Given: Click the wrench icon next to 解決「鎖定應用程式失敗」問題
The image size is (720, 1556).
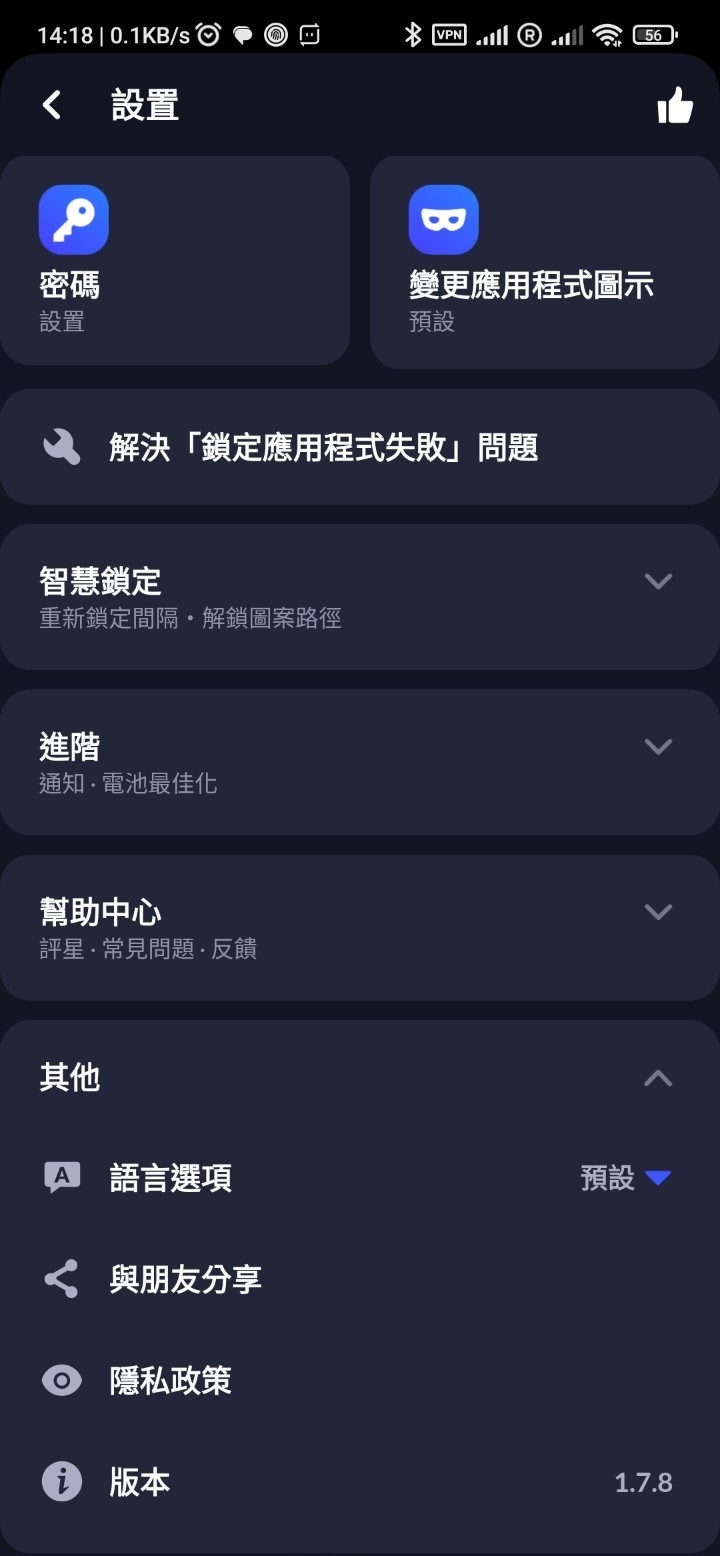Looking at the screenshot, I should (x=60, y=446).
